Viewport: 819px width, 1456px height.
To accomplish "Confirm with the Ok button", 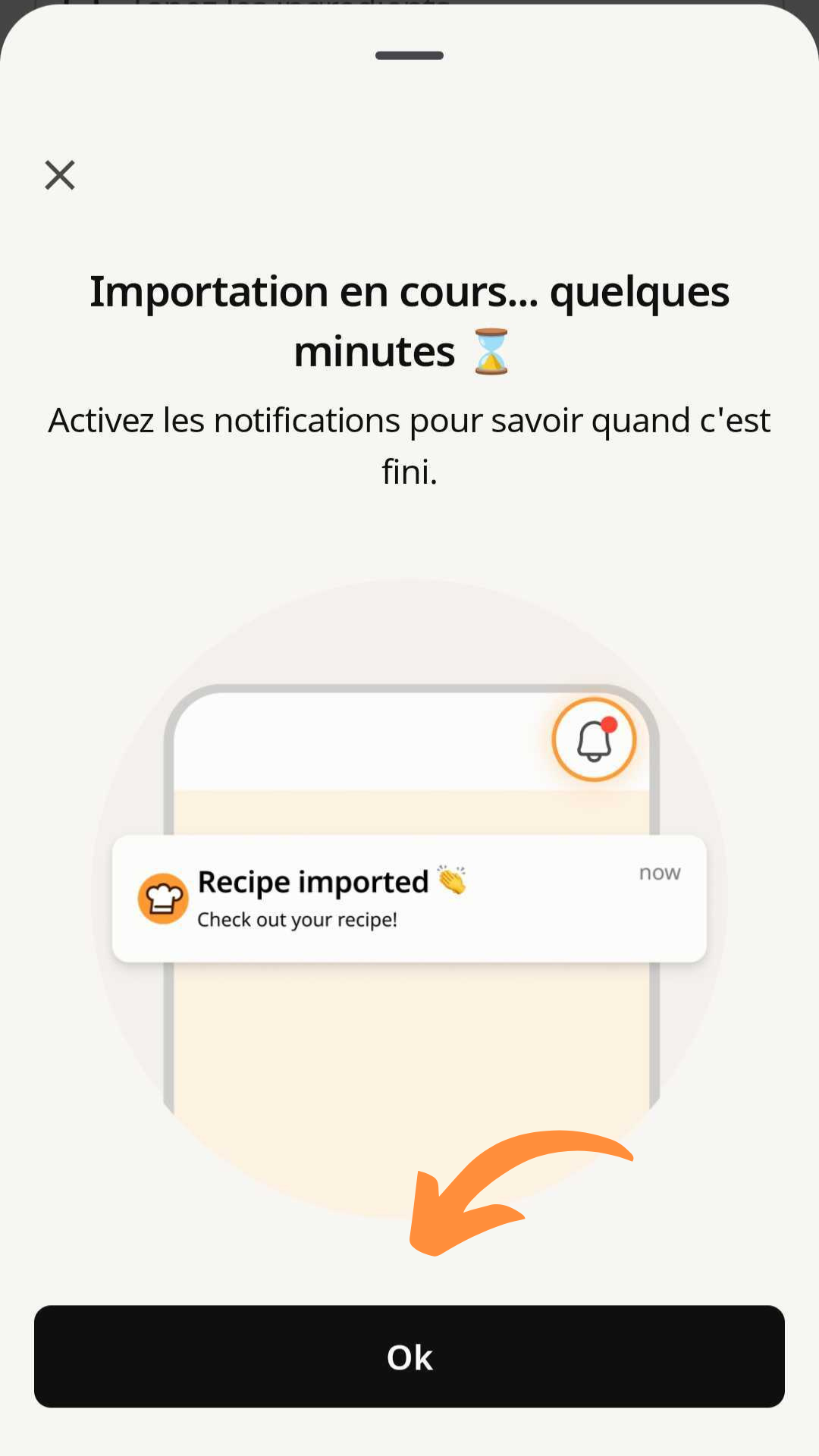I will click(x=409, y=1357).
